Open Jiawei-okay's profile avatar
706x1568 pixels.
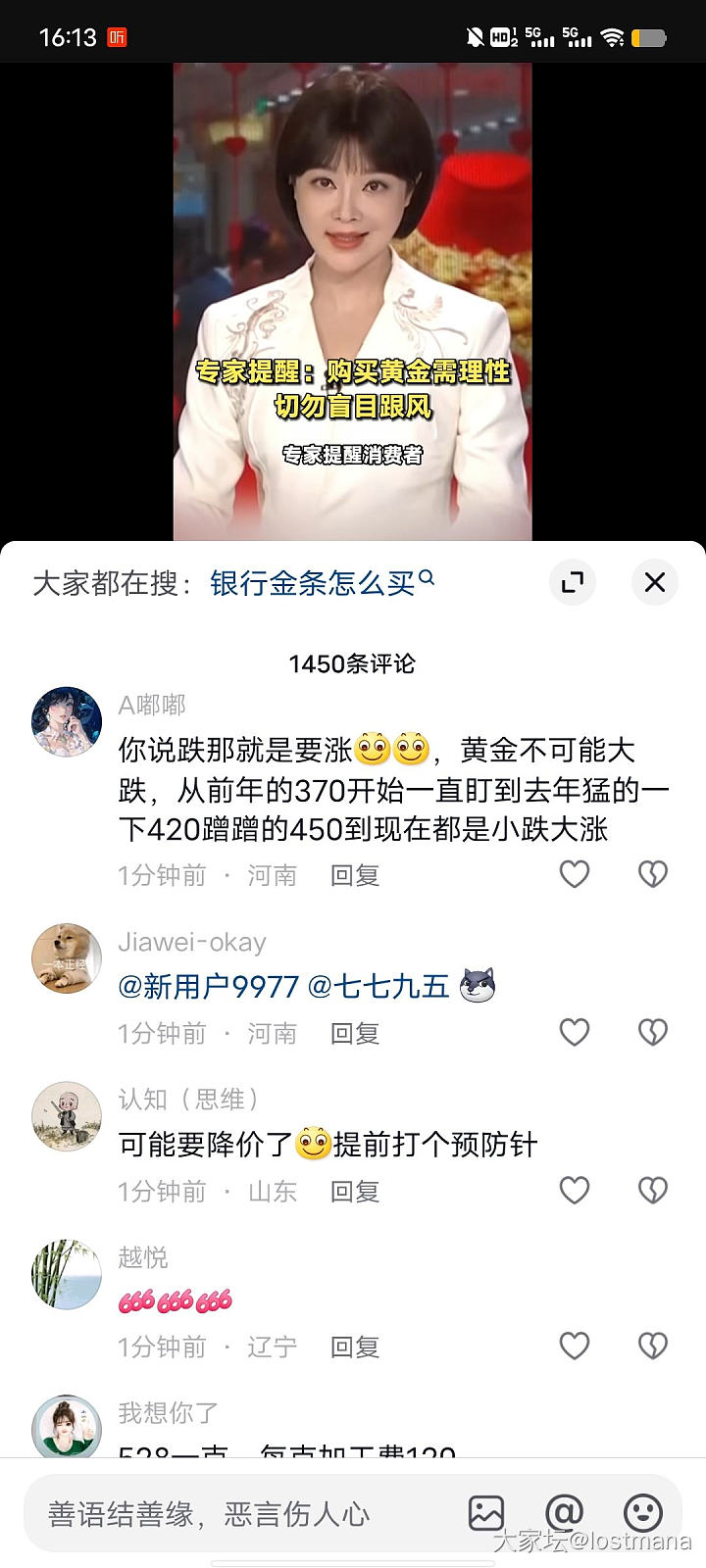[67, 957]
